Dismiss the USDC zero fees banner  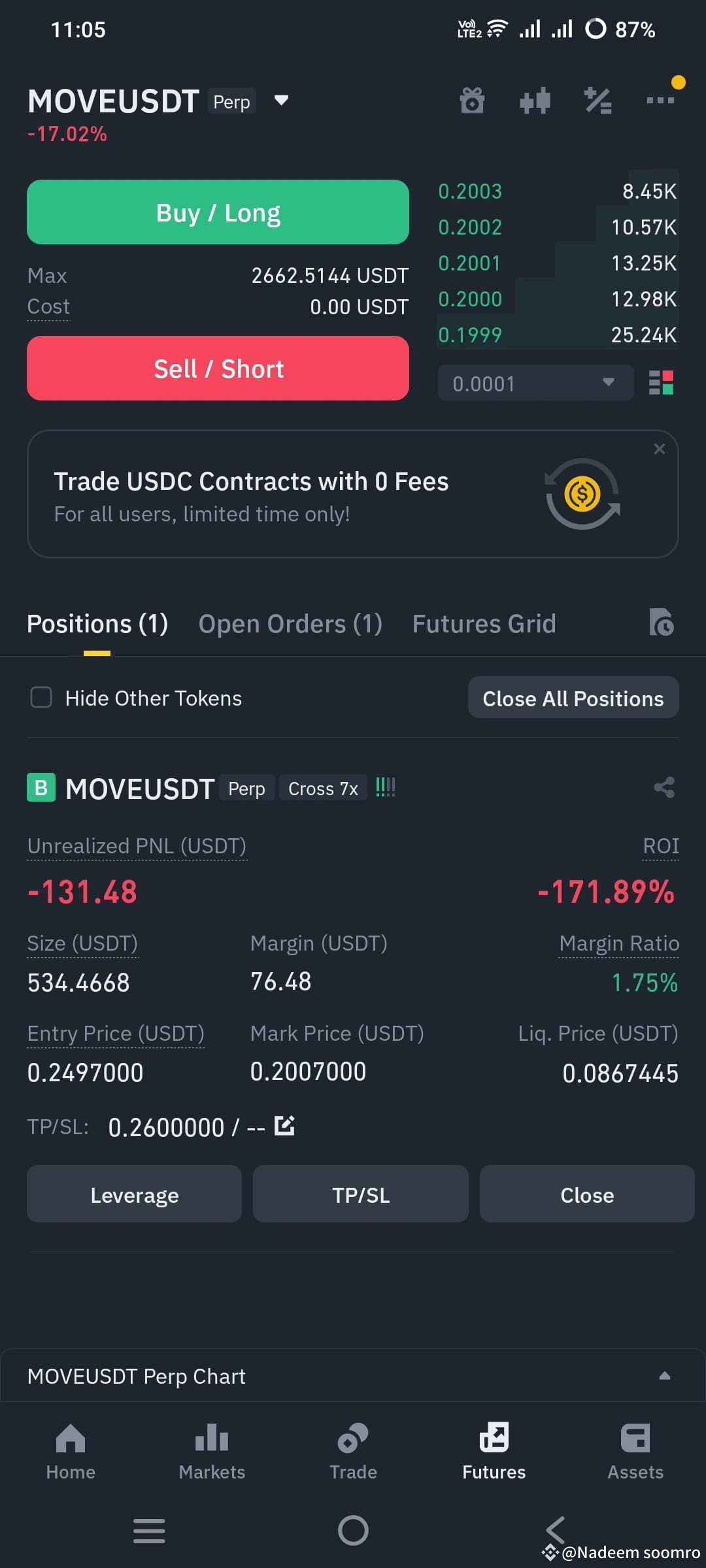(x=659, y=449)
